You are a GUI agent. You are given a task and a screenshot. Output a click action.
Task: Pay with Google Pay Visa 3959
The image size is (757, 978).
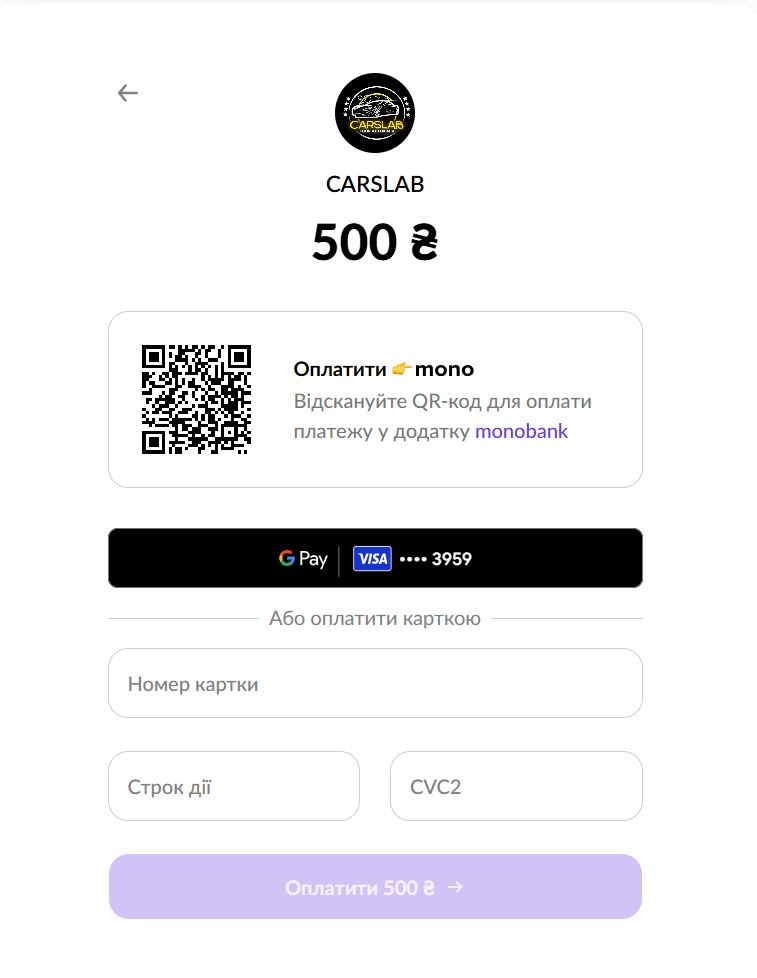click(x=375, y=558)
